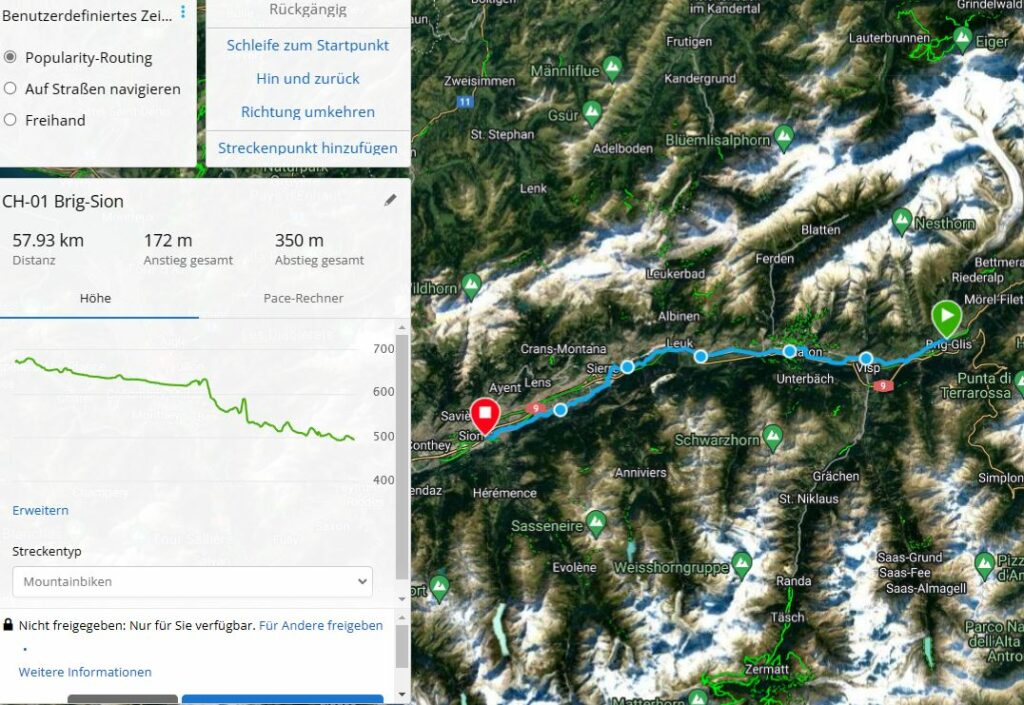The image size is (1024, 705).
Task: Open the Streckentyp dropdown
Action: 192,581
